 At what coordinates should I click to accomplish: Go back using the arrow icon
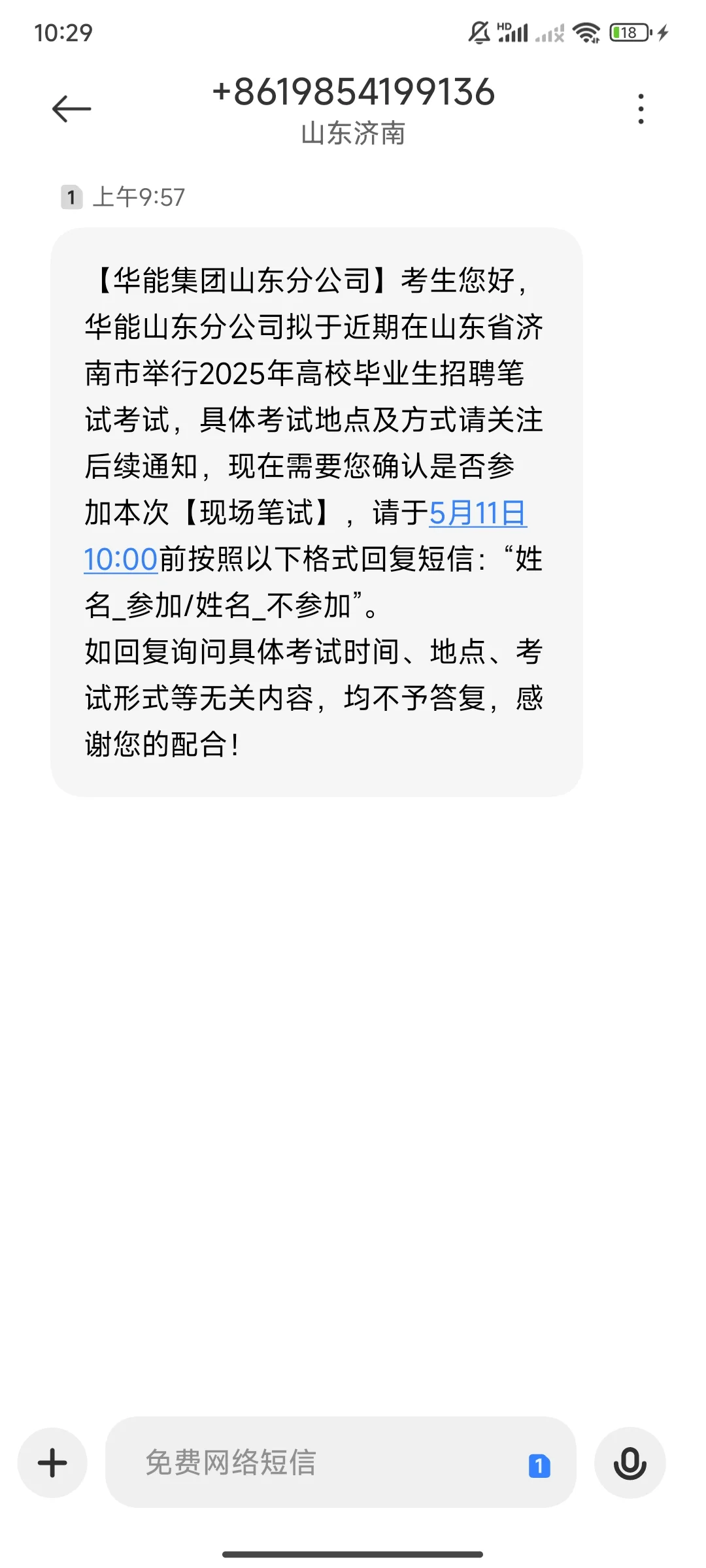[x=71, y=108]
